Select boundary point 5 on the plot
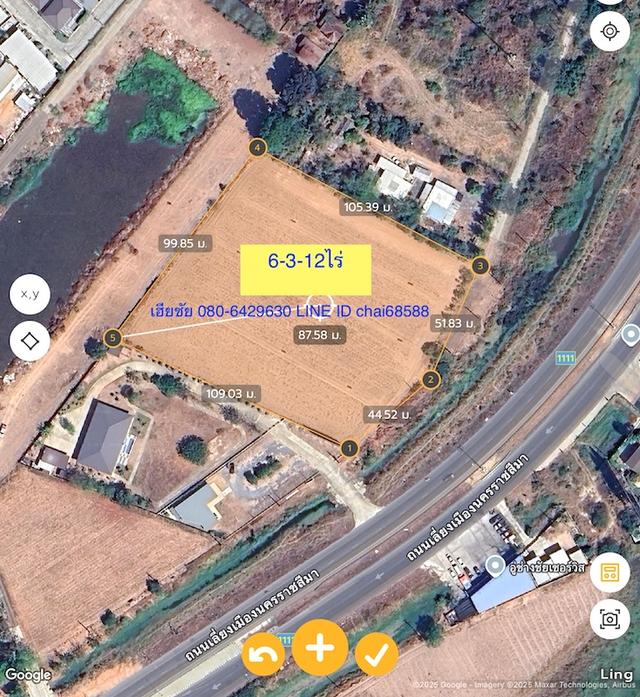 pyautogui.click(x=113, y=339)
